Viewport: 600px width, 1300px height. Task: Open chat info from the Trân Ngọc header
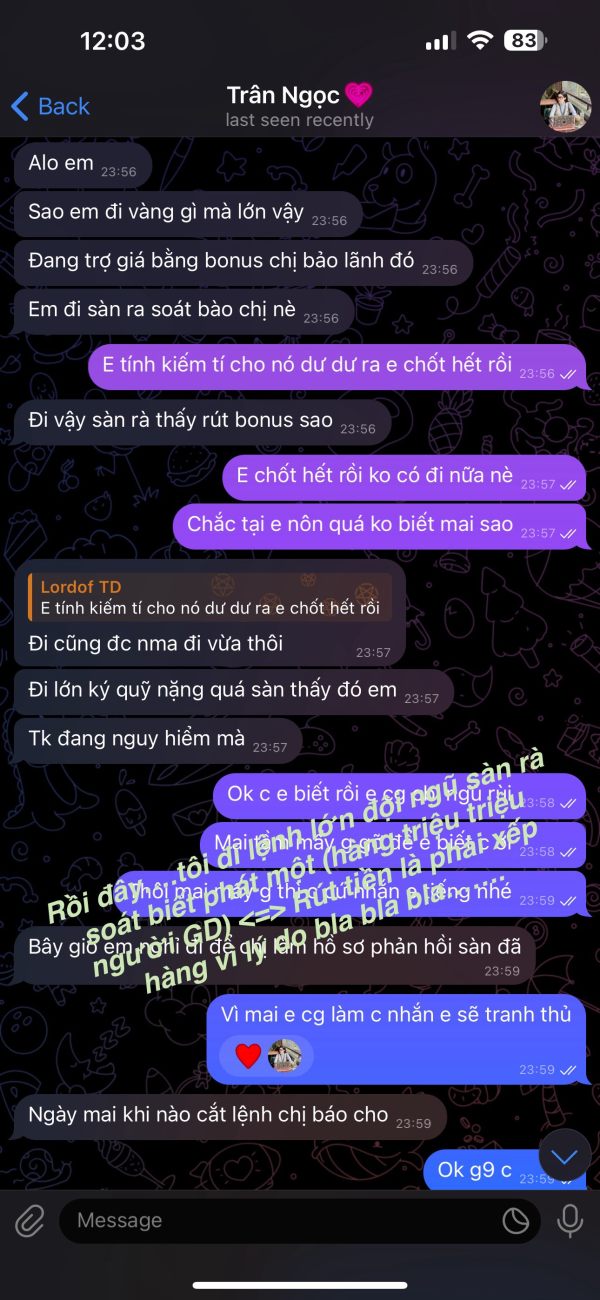tap(299, 106)
